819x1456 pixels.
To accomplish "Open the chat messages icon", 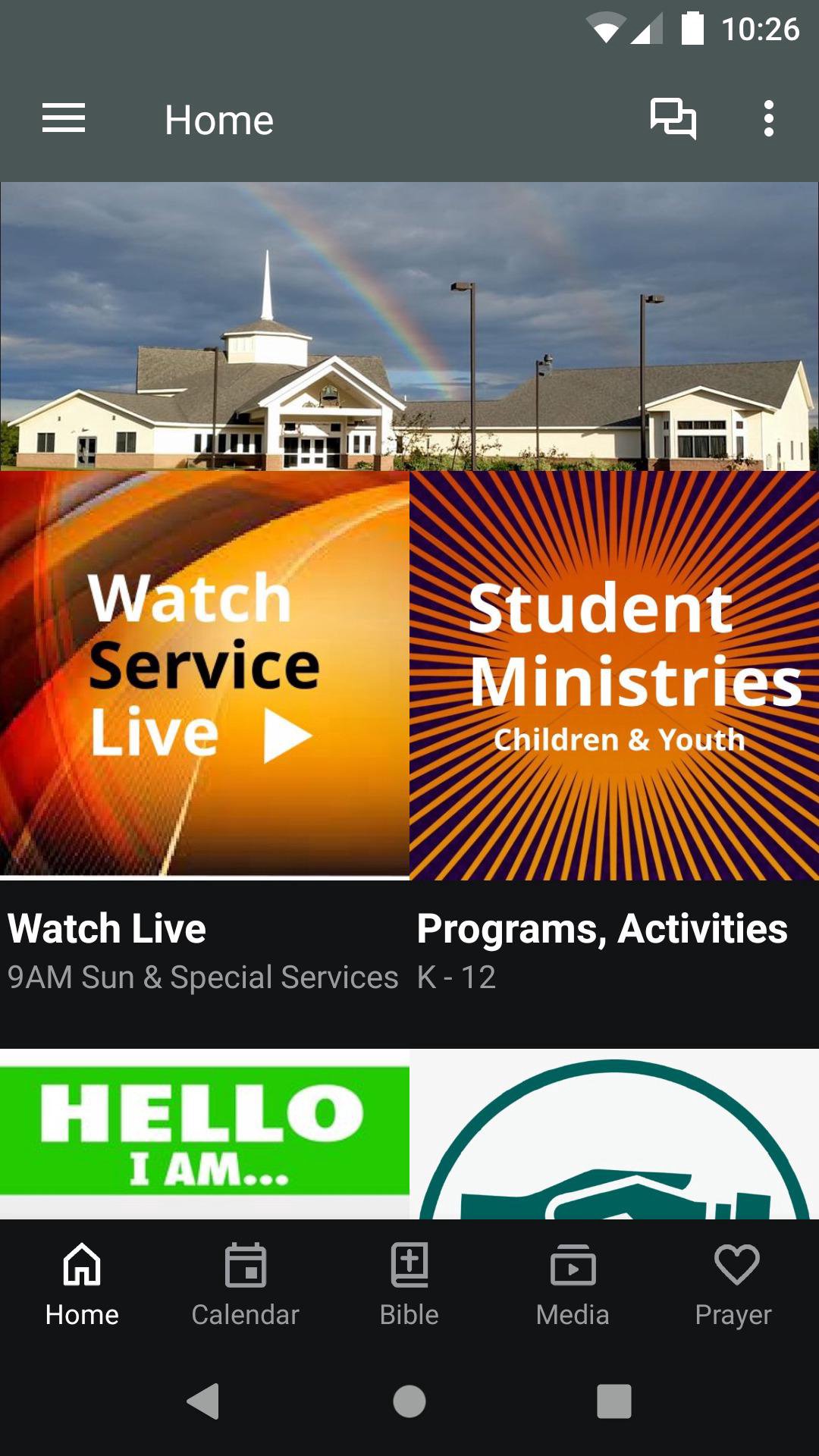I will (x=673, y=119).
